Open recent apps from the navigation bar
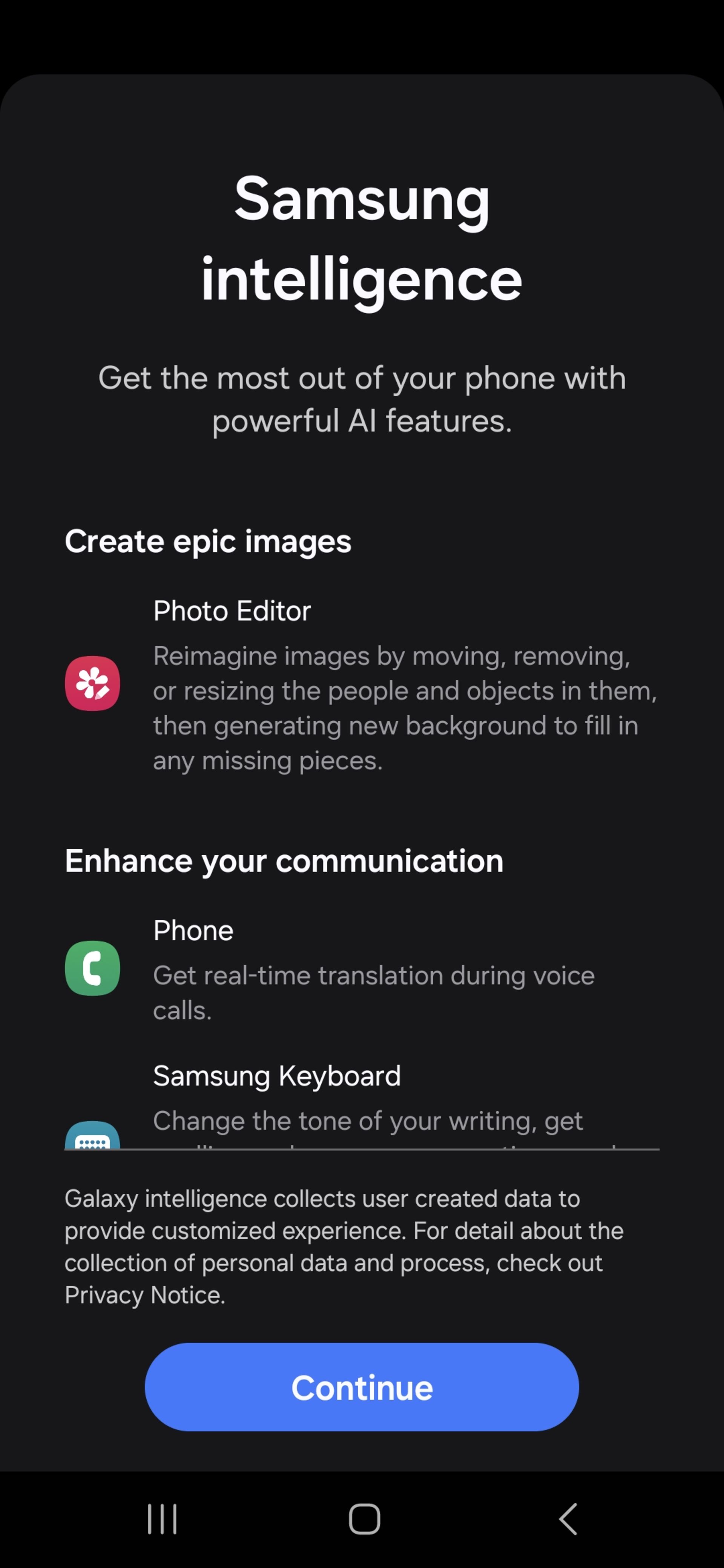 coord(162,1519)
